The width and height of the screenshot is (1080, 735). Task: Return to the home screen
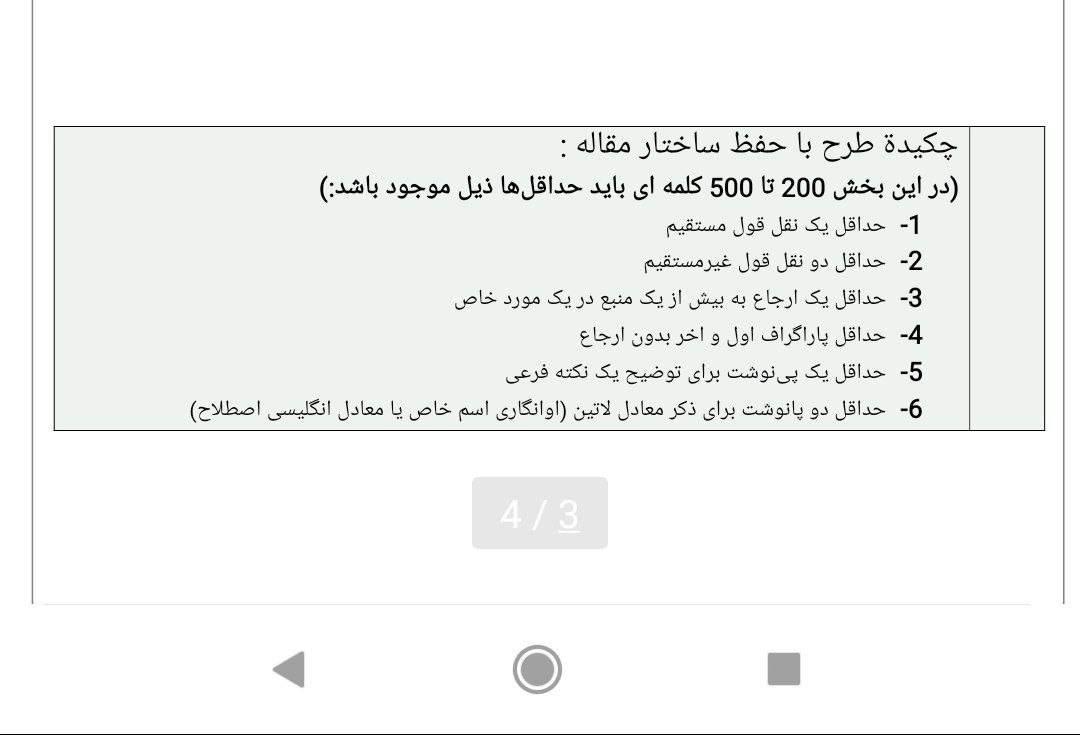tap(537, 669)
